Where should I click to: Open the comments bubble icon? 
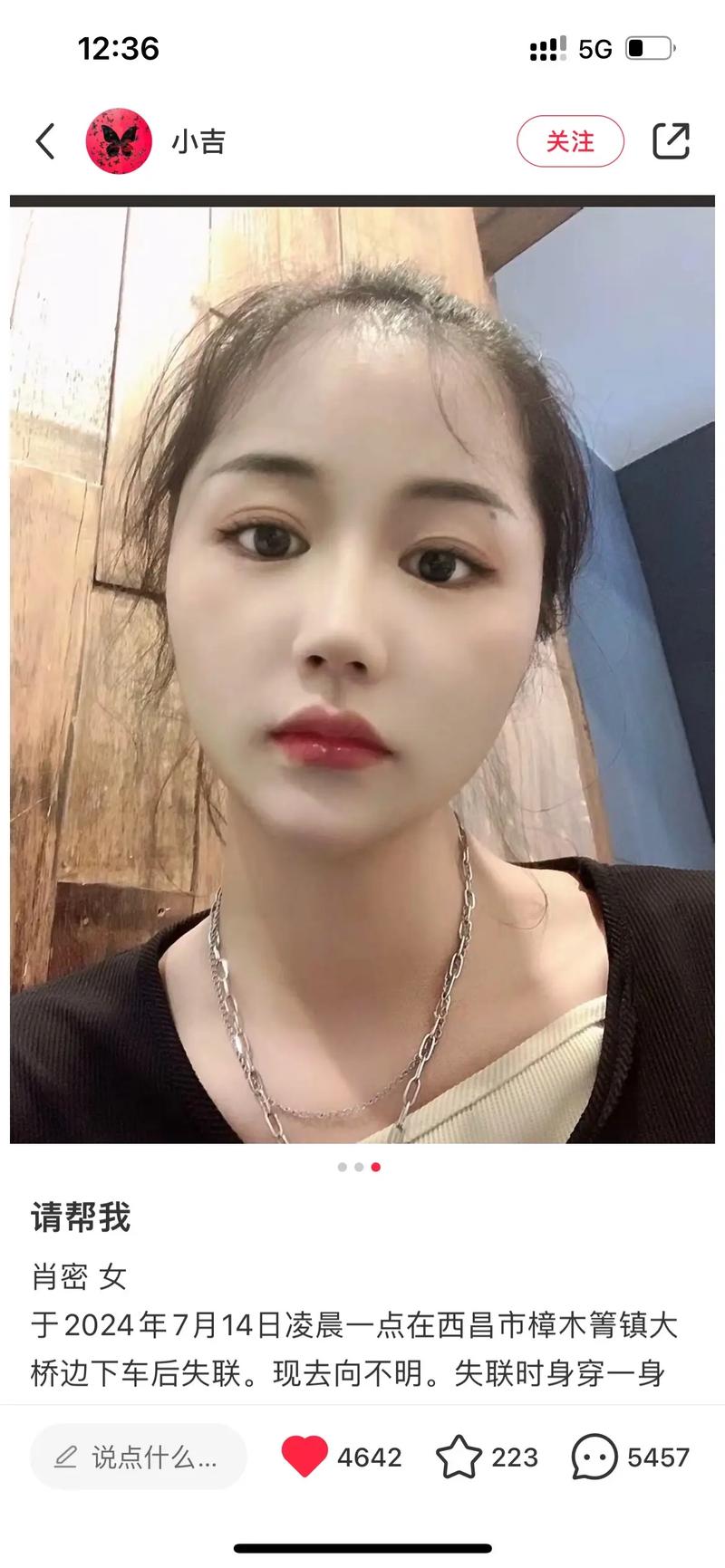click(x=594, y=1457)
